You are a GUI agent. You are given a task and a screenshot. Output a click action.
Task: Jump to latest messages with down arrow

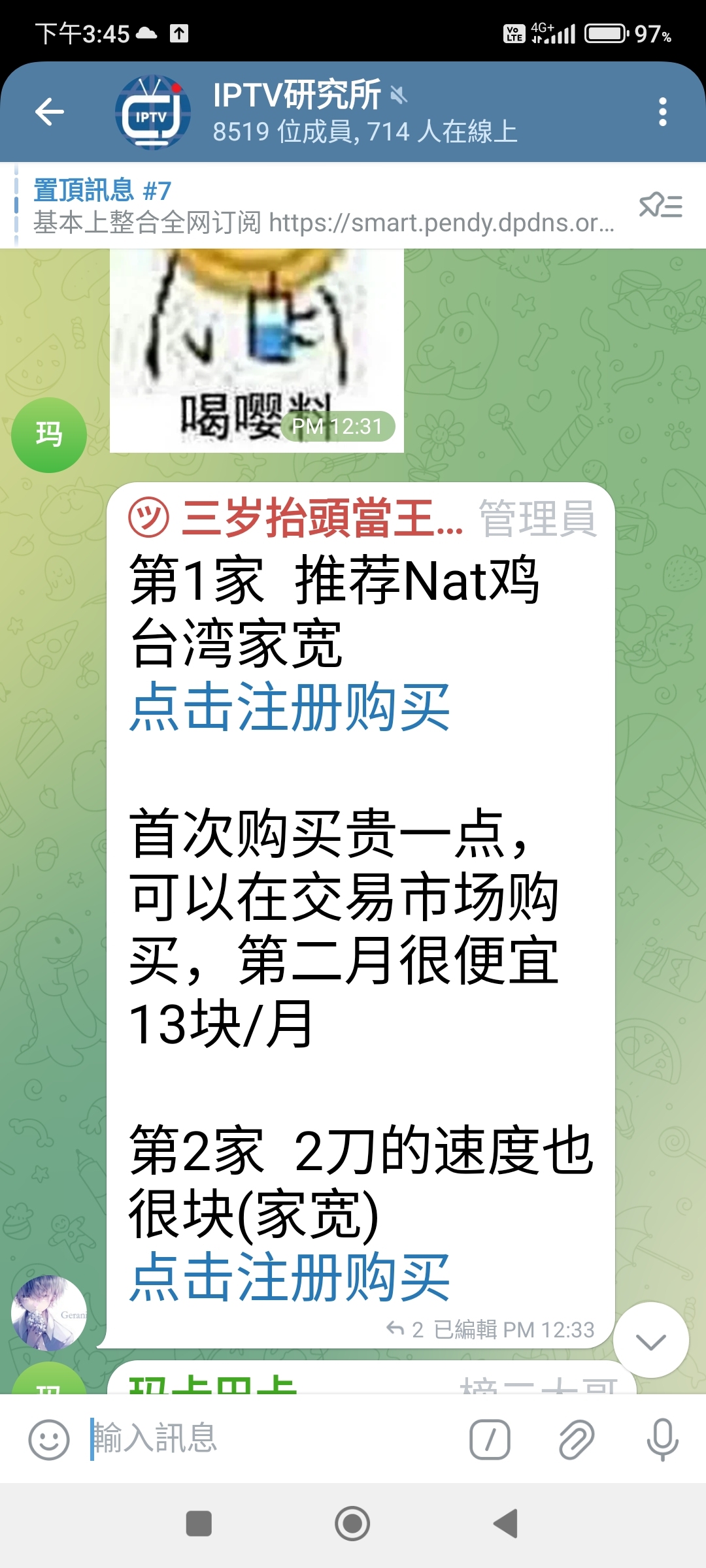coord(650,1341)
